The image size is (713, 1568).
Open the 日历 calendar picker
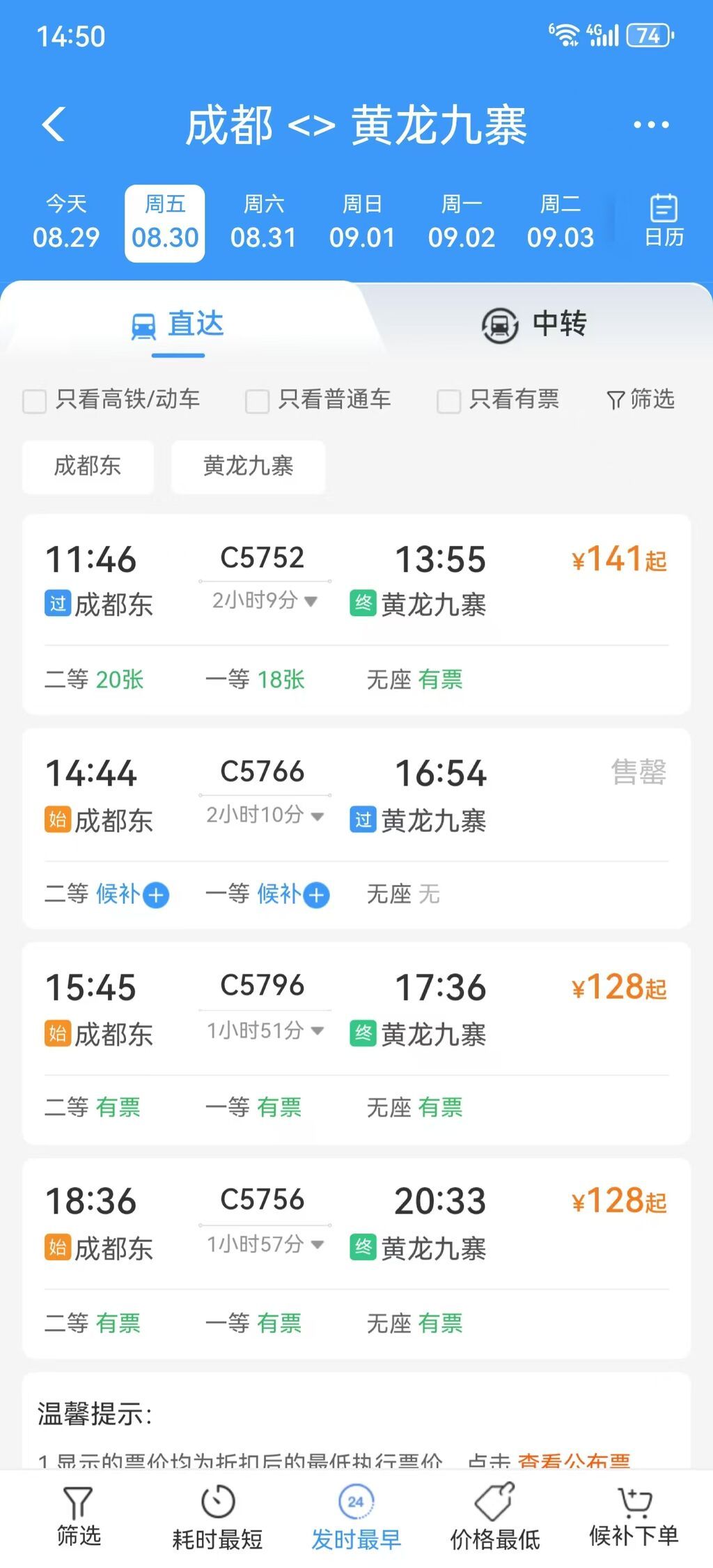click(663, 221)
